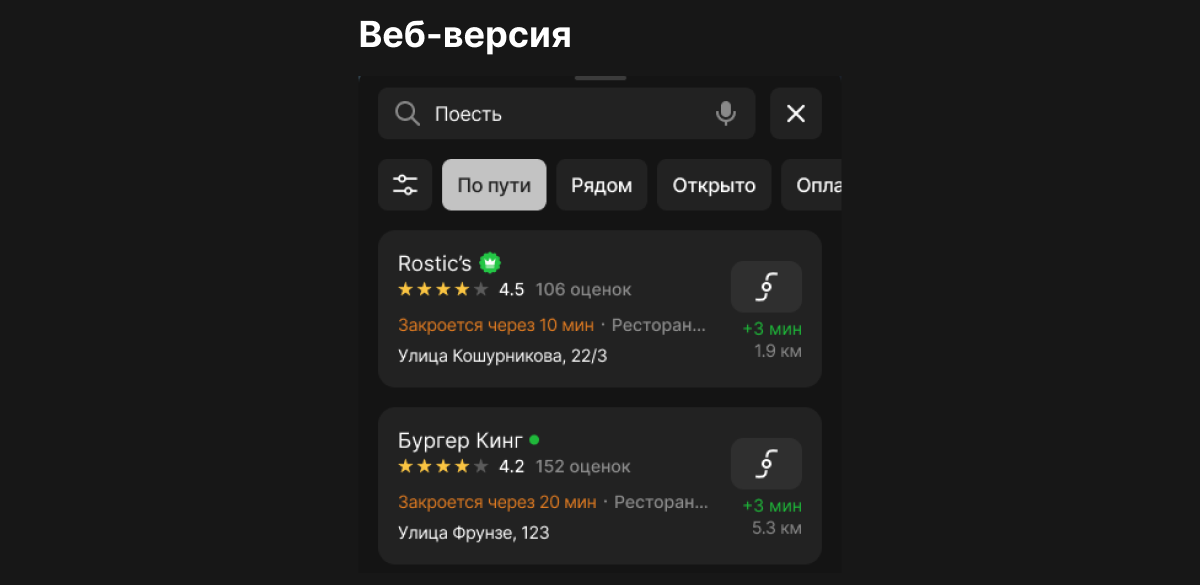Add Бургер Кинг as a stop on the route
1200x585 pixels.
click(x=766, y=464)
